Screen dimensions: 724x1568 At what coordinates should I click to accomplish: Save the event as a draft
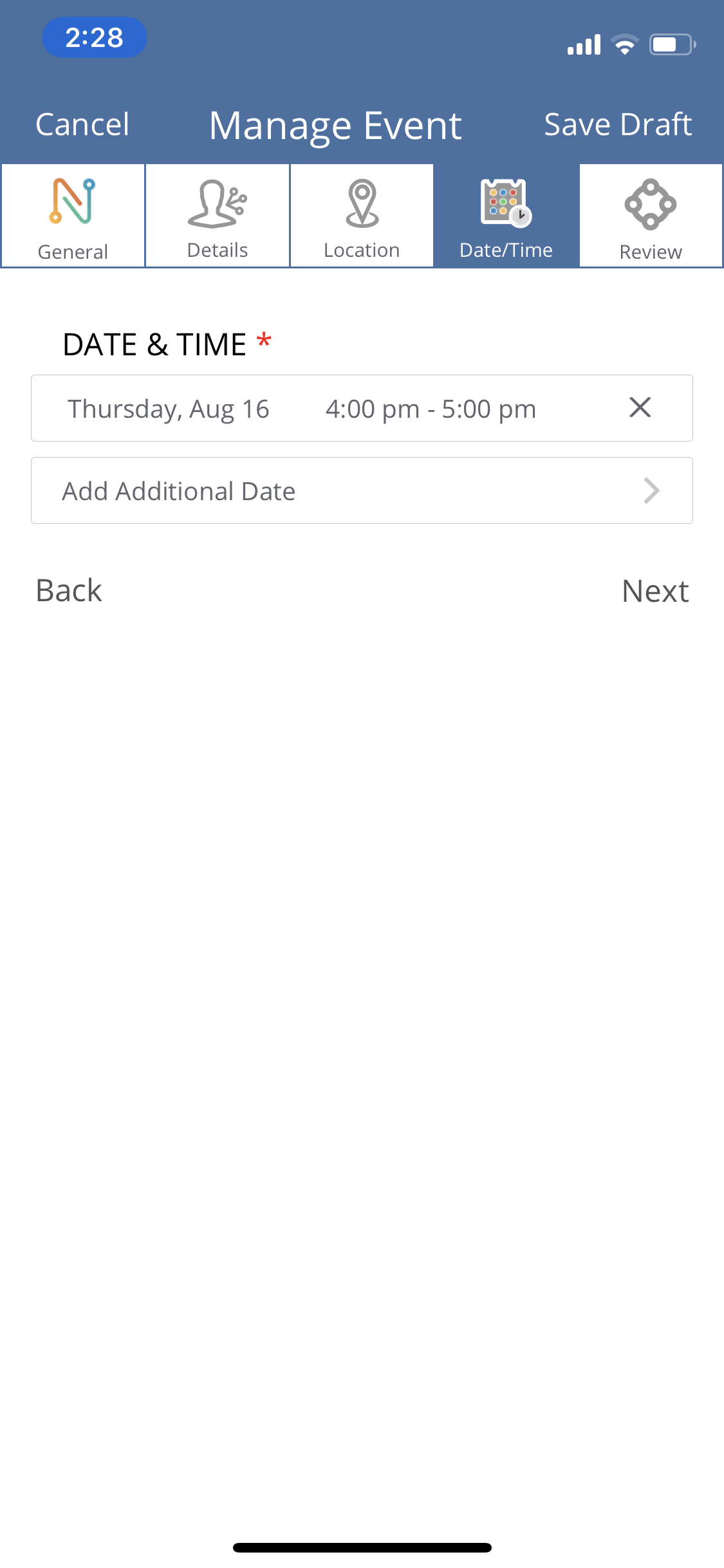coord(617,124)
